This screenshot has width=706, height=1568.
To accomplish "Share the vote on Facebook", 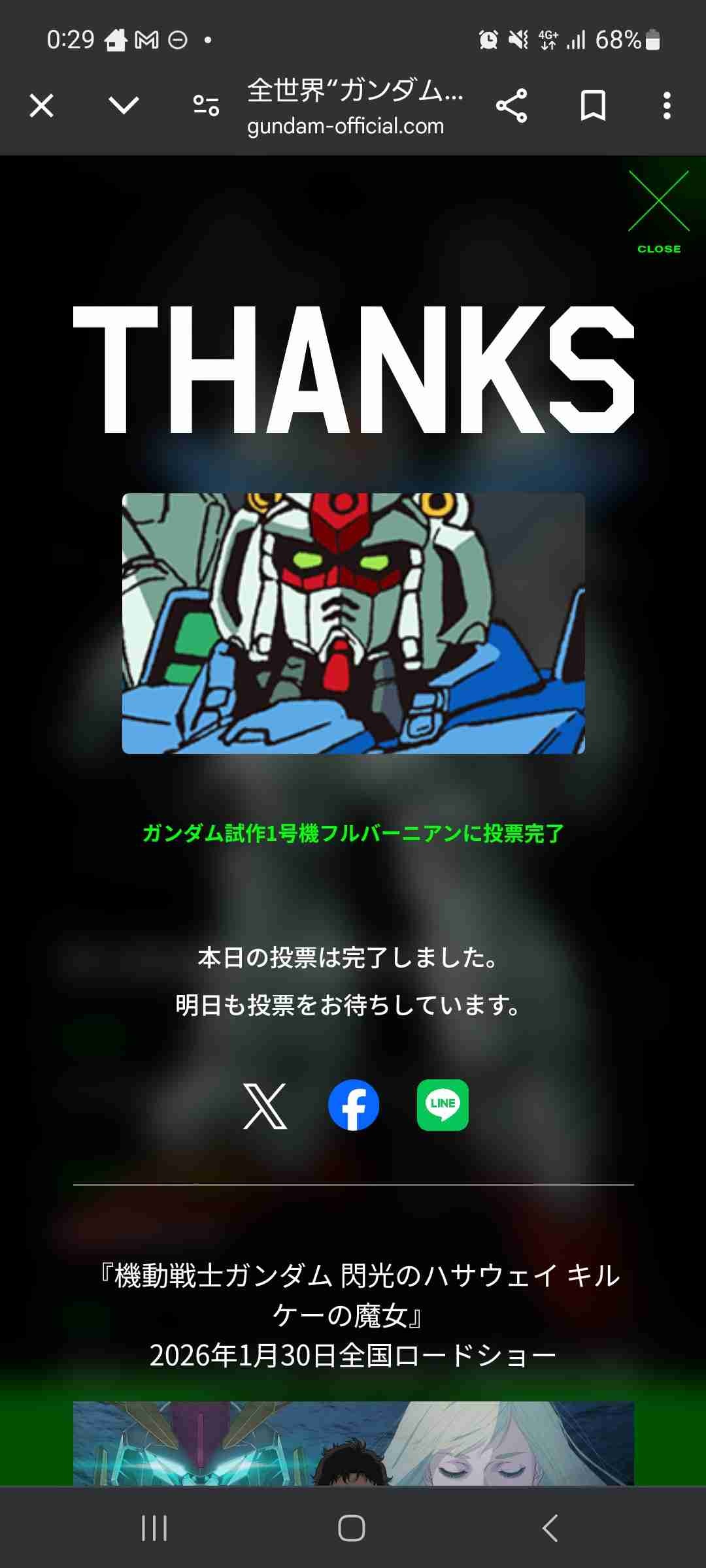I will (x=354, y=1105).
